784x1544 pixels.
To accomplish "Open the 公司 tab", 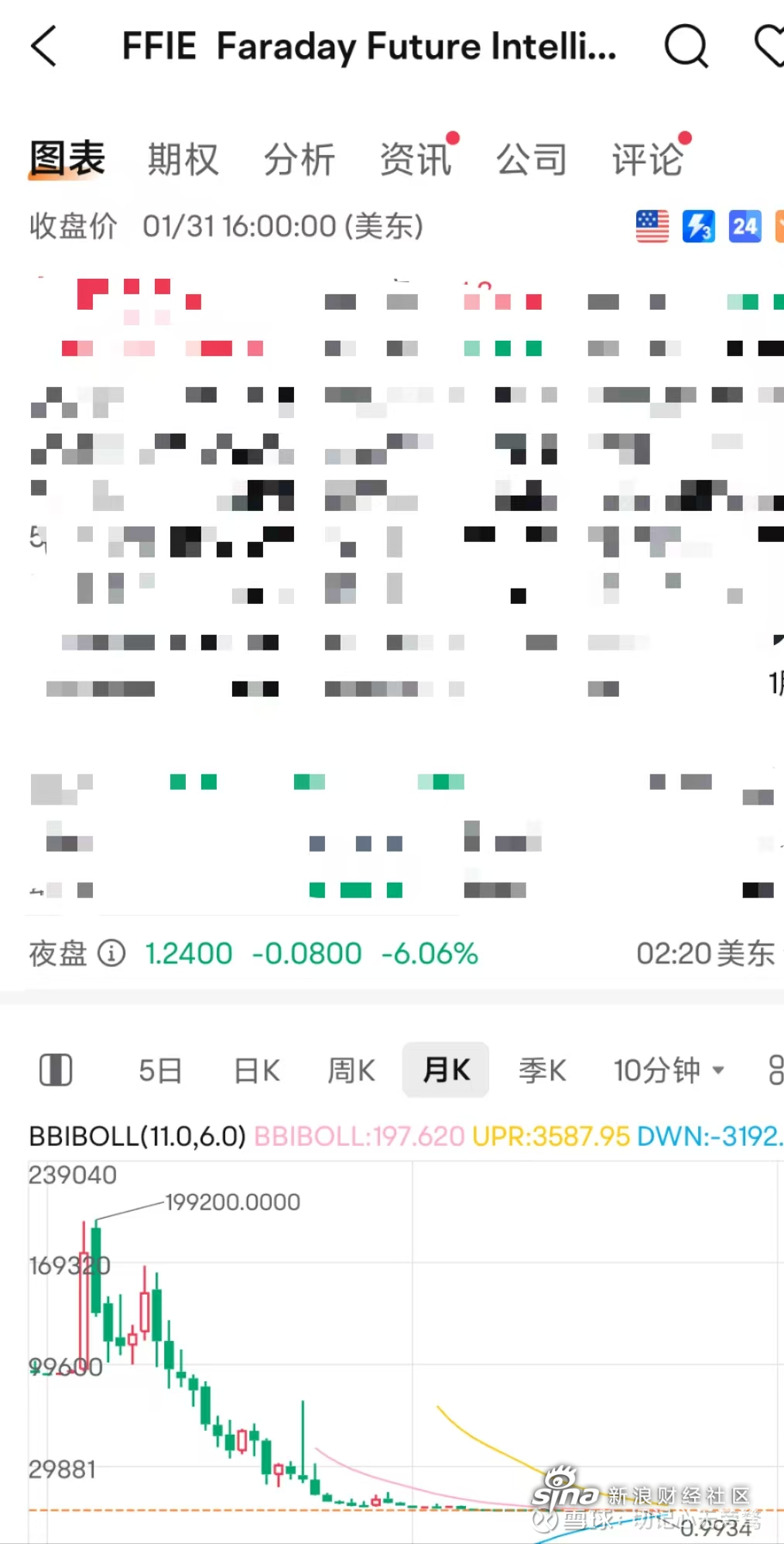I will pyautogui.click(x=532, y=160).
